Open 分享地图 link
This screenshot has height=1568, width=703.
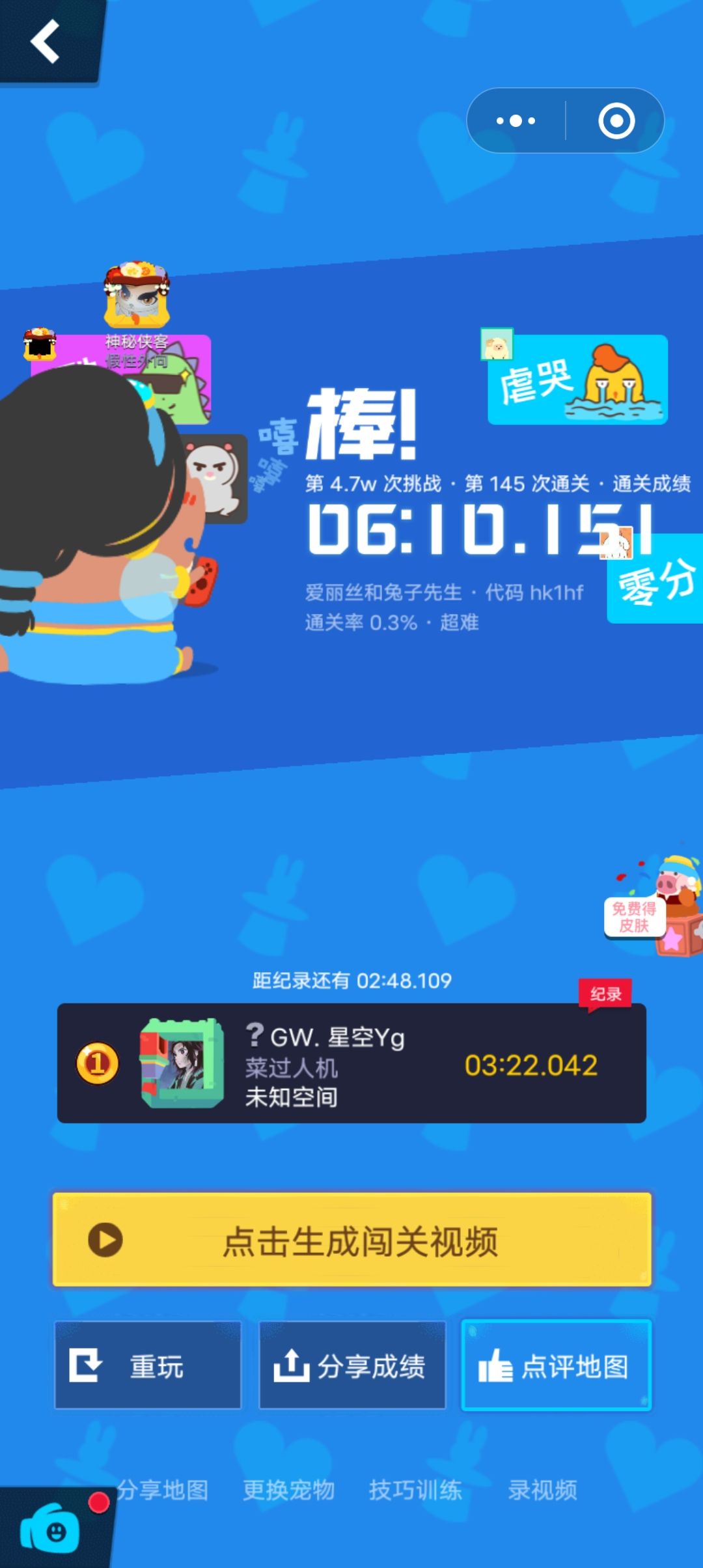coord(163,1490)
